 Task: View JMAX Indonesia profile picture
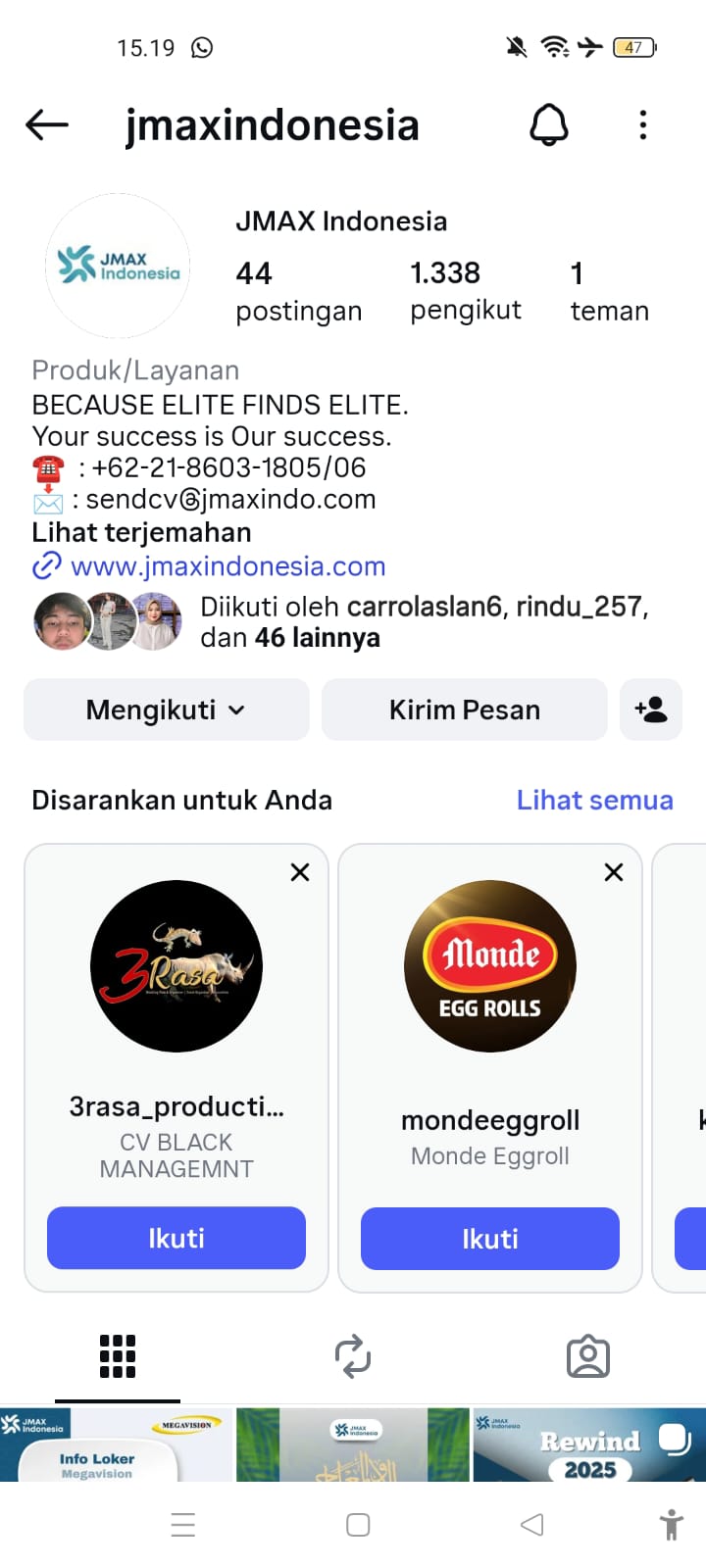(118, 266)
